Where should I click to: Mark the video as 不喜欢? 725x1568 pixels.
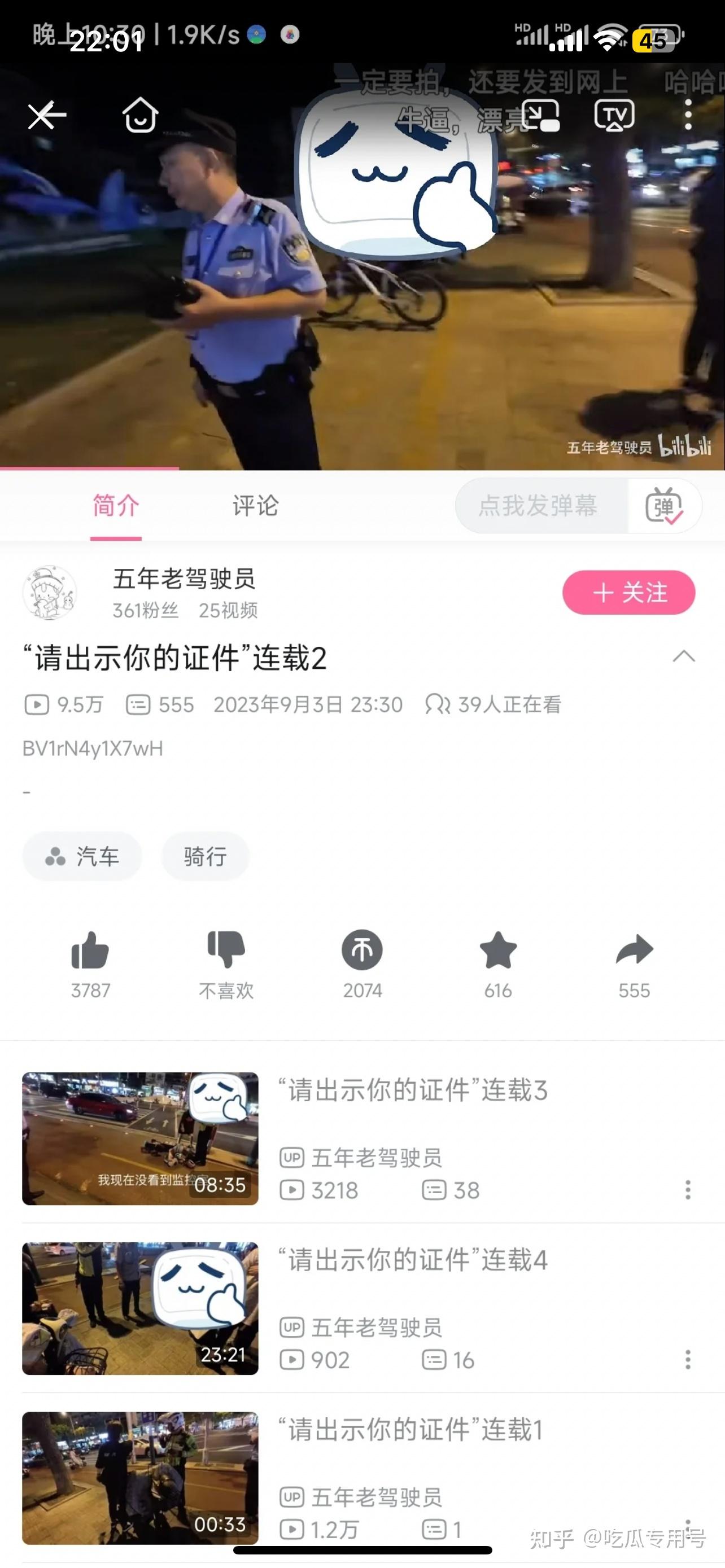(x=226, y=952)
